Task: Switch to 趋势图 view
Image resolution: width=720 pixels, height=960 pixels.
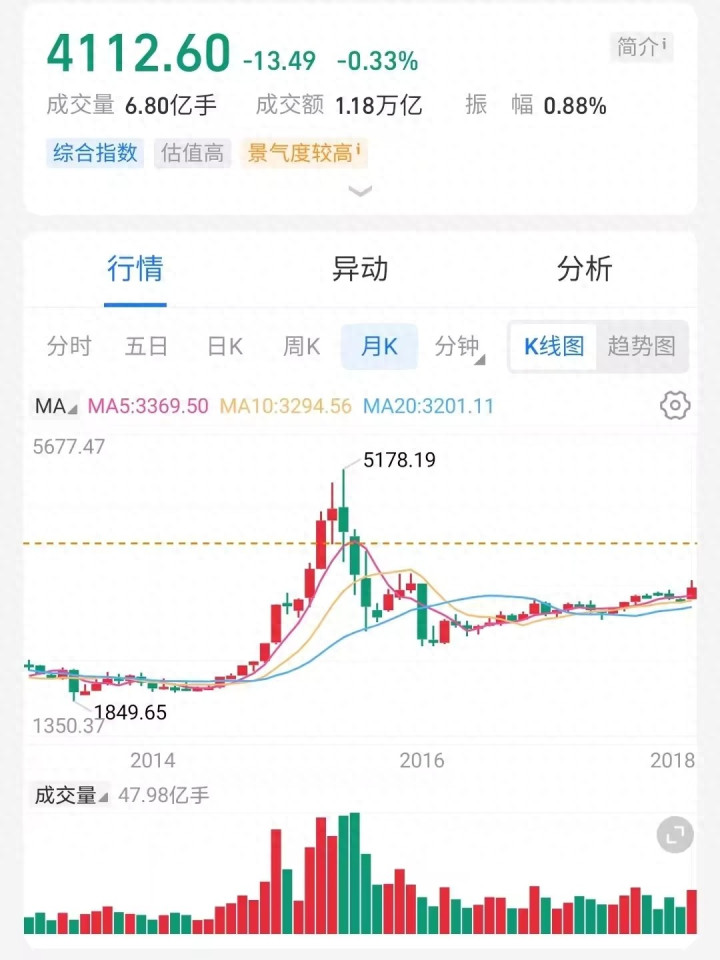Action: (642, 347)
